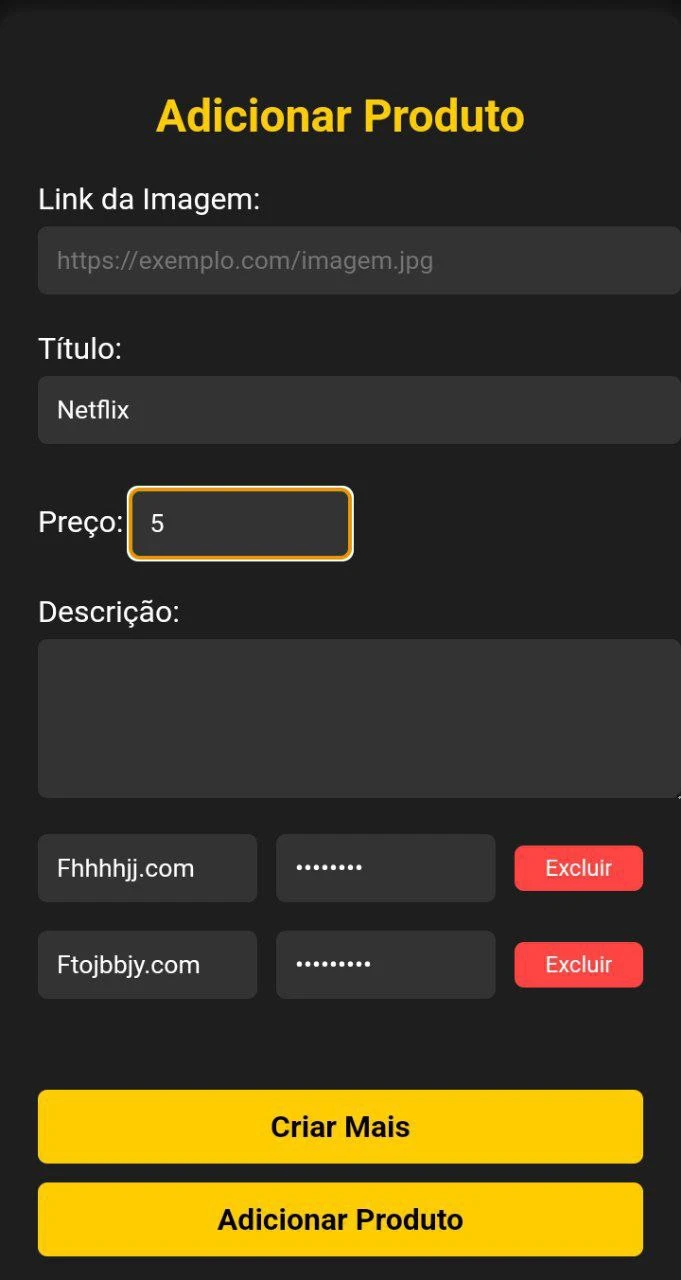Screen dimensions: 681x1280
Task: Edit the Ftojbbjy.com field
Action: [147, 965]
